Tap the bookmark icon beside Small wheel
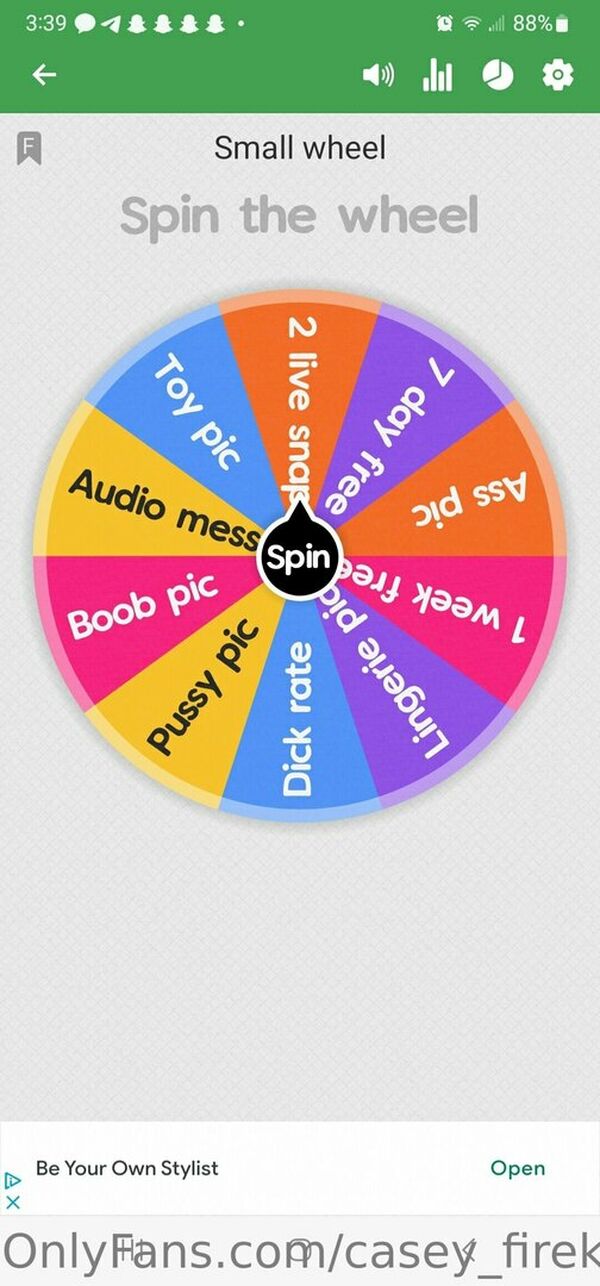The height and width of the screenshot is (1286, 600). (x=29, y=149)
